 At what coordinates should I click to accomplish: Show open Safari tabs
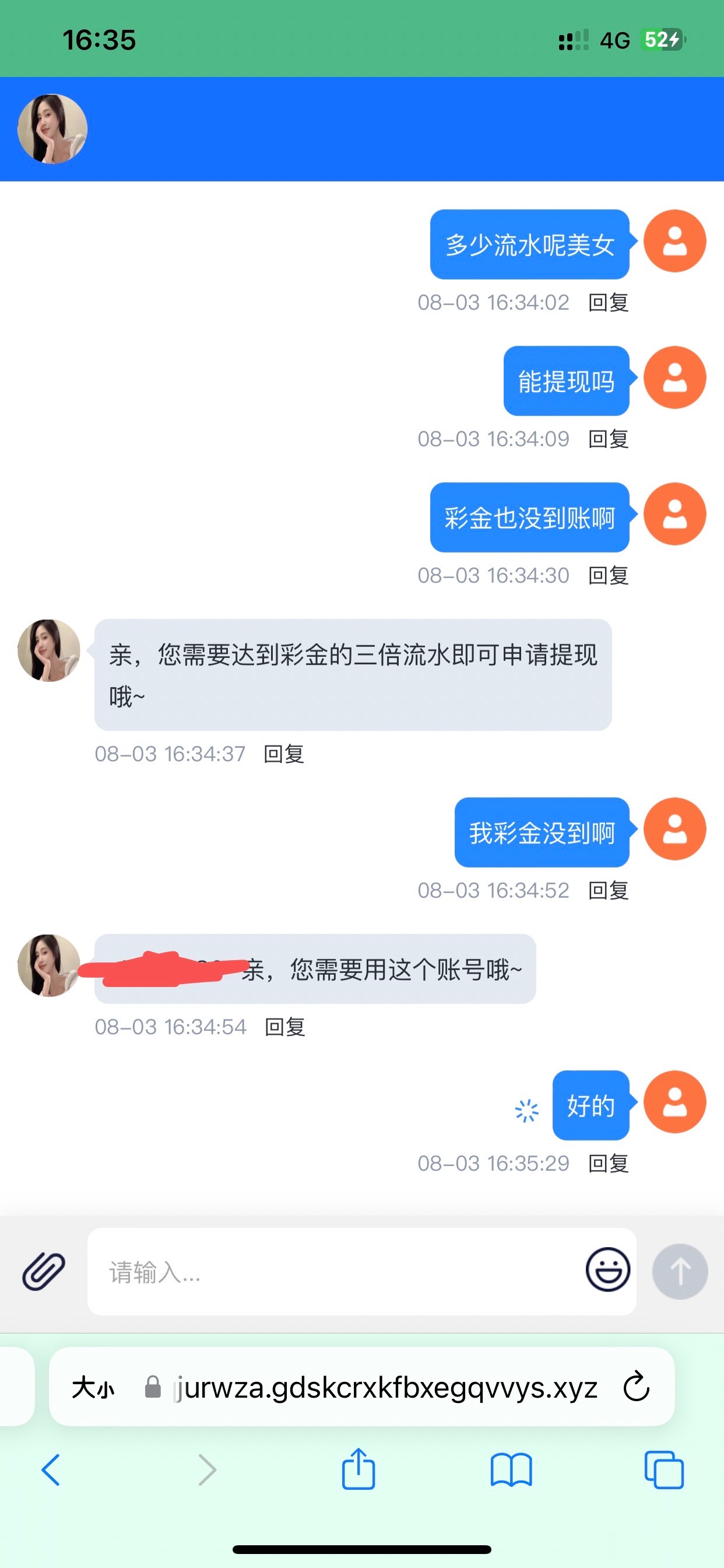[x=664, y=1470]
